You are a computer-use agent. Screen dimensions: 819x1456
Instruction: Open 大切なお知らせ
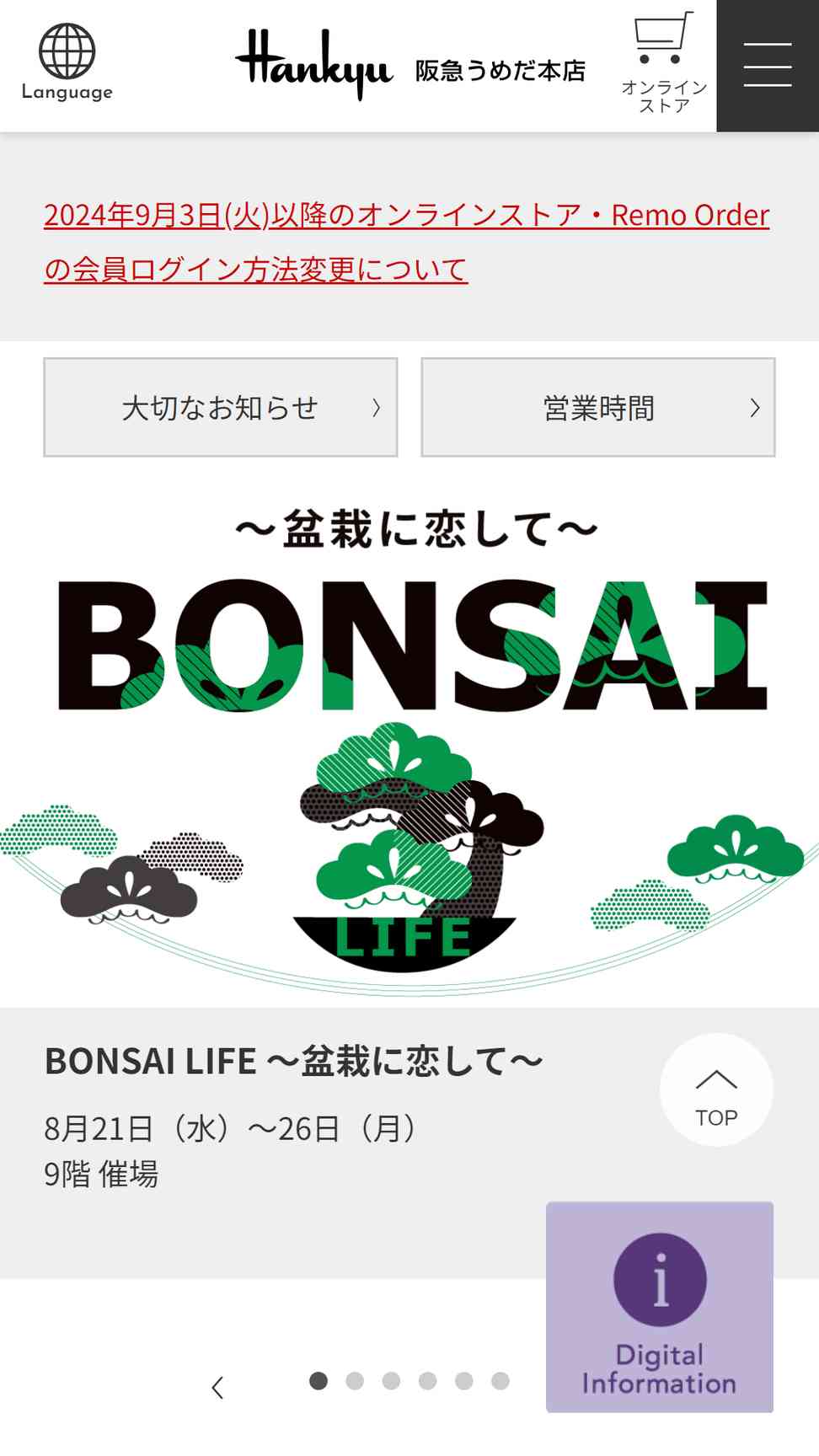click(221, 408)
